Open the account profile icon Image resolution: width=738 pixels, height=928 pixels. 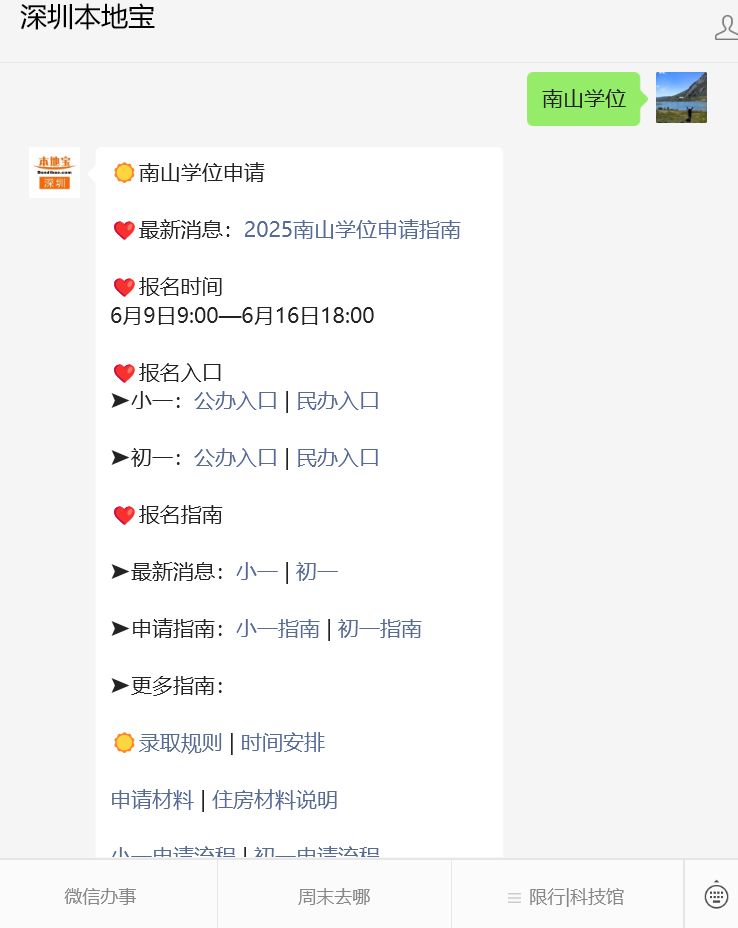726,27
